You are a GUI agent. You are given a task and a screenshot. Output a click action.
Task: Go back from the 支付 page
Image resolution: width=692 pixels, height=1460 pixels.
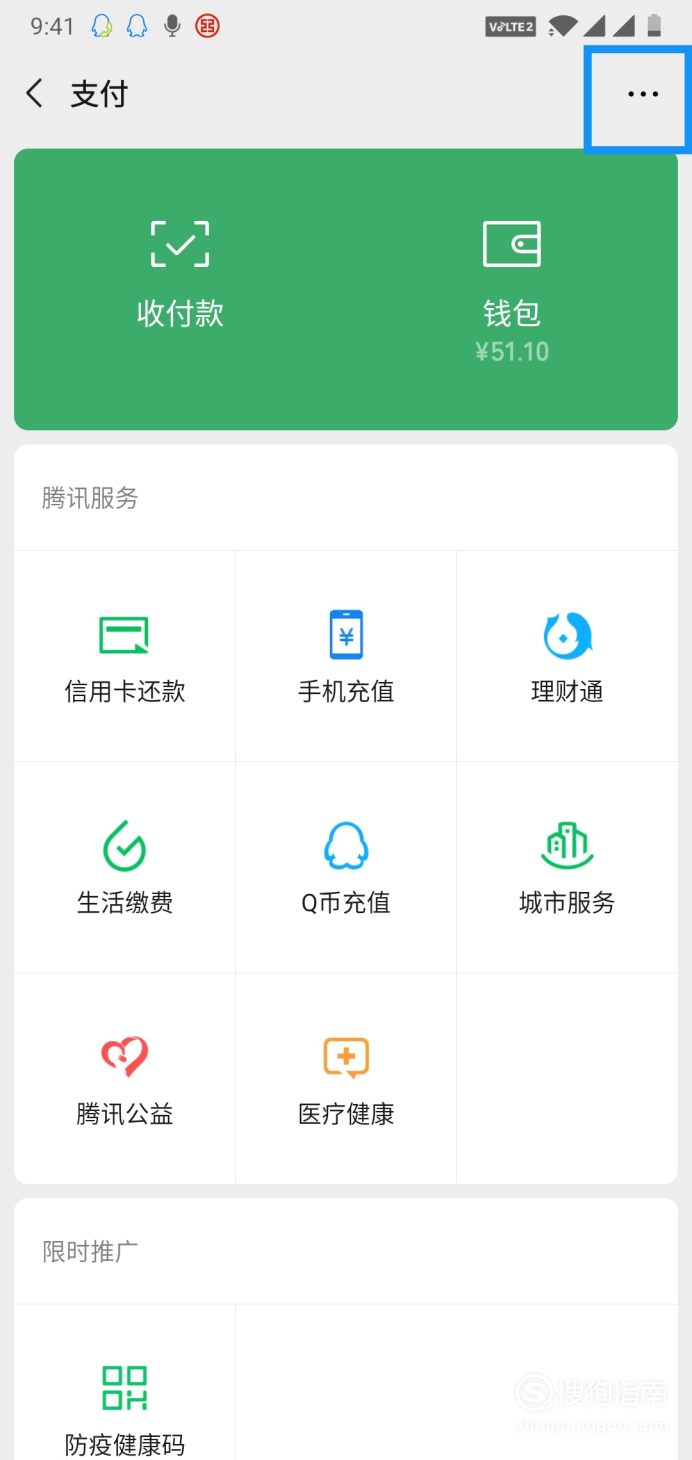pos(34,94)
